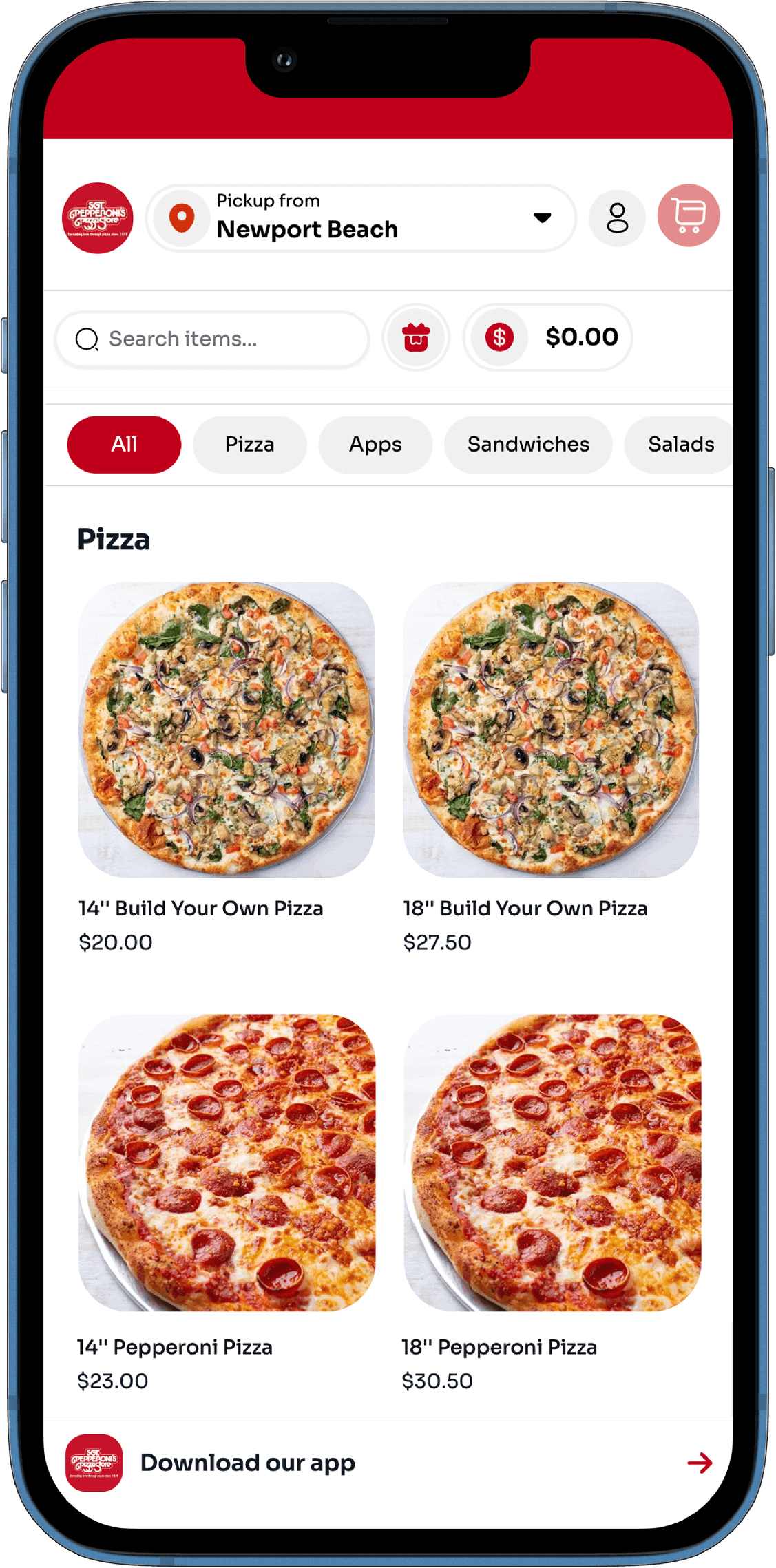
Task: Click the arrow icon beside Download our app
Action: [699, 1463]
